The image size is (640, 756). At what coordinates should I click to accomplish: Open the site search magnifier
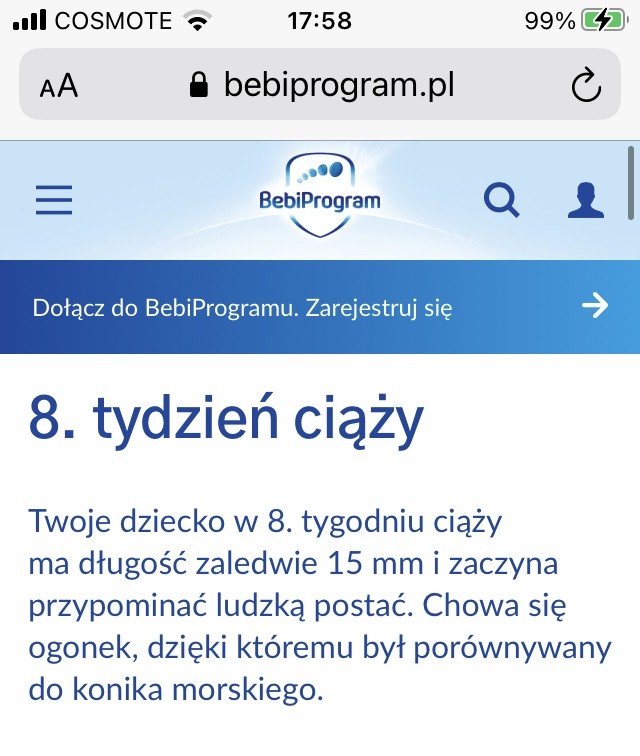click(502, 201)
